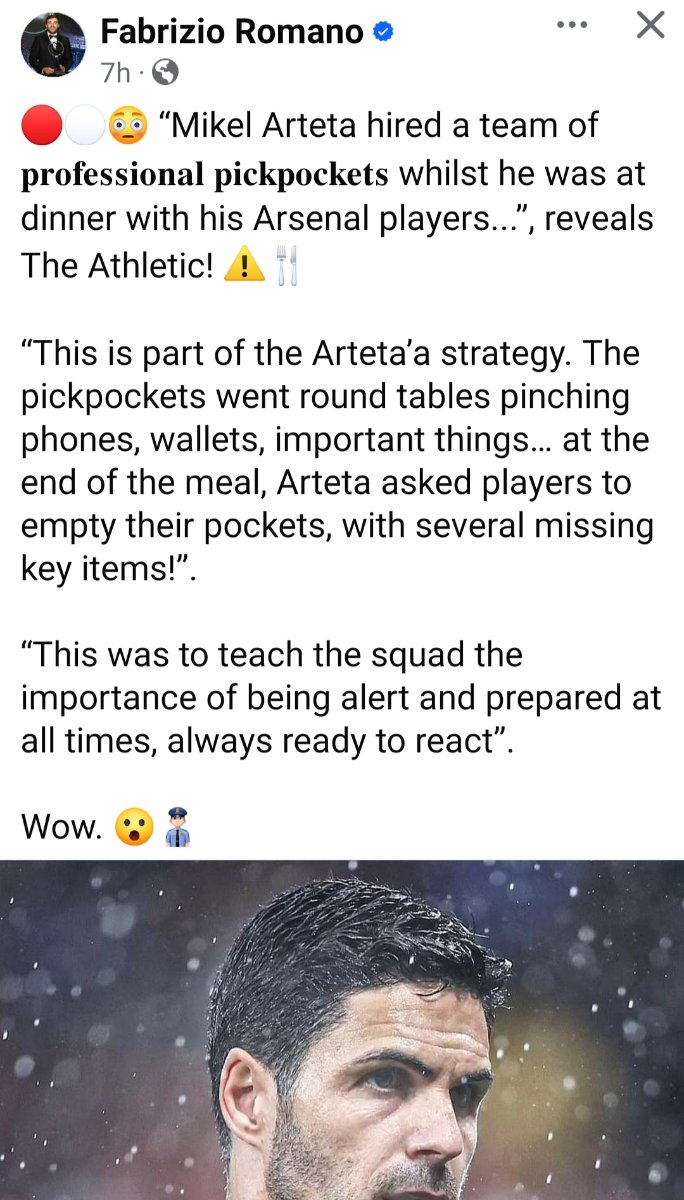Open the Mikel Arteta photo
This screenshot has width=684, height=1200.
(342, 1029)
